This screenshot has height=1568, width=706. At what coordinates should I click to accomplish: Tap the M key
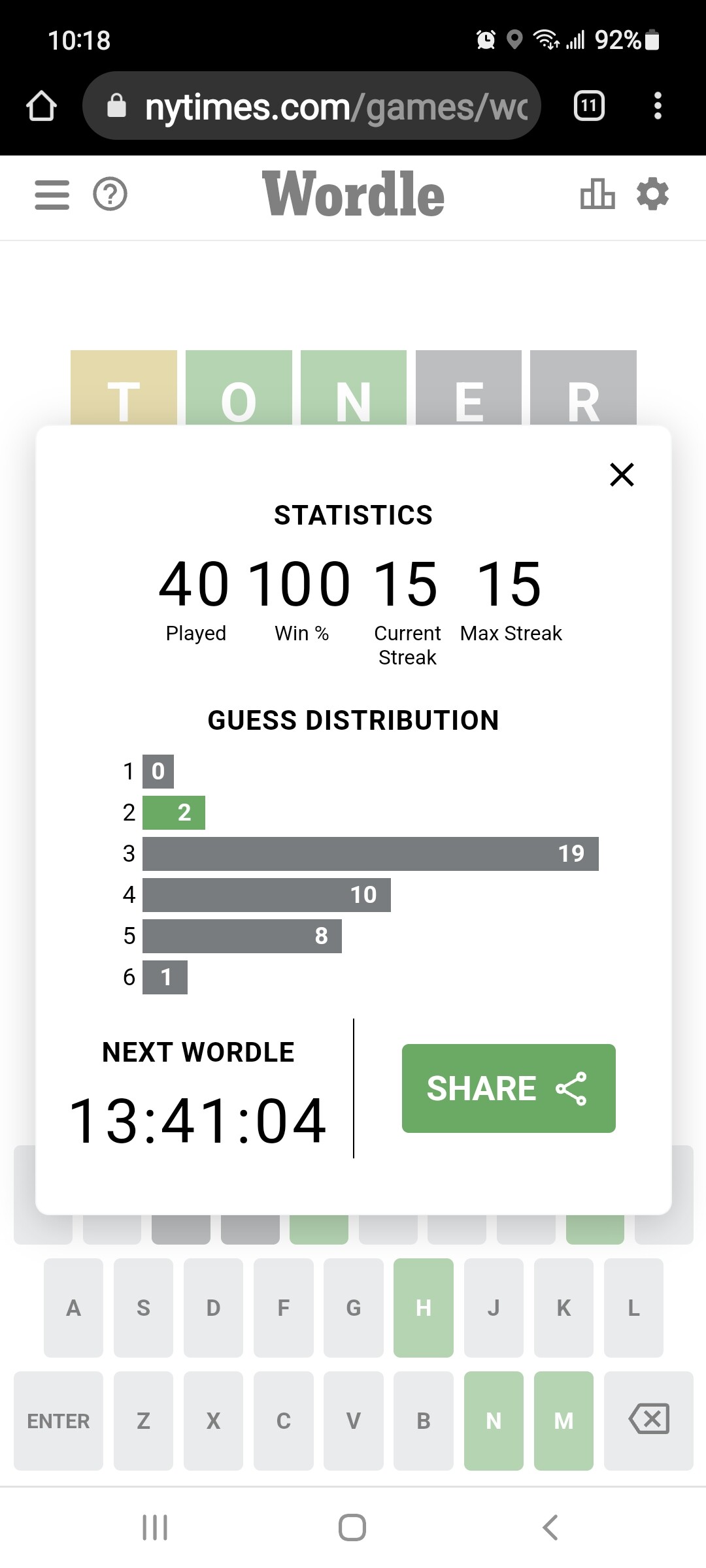click(x=563, y=1420)
